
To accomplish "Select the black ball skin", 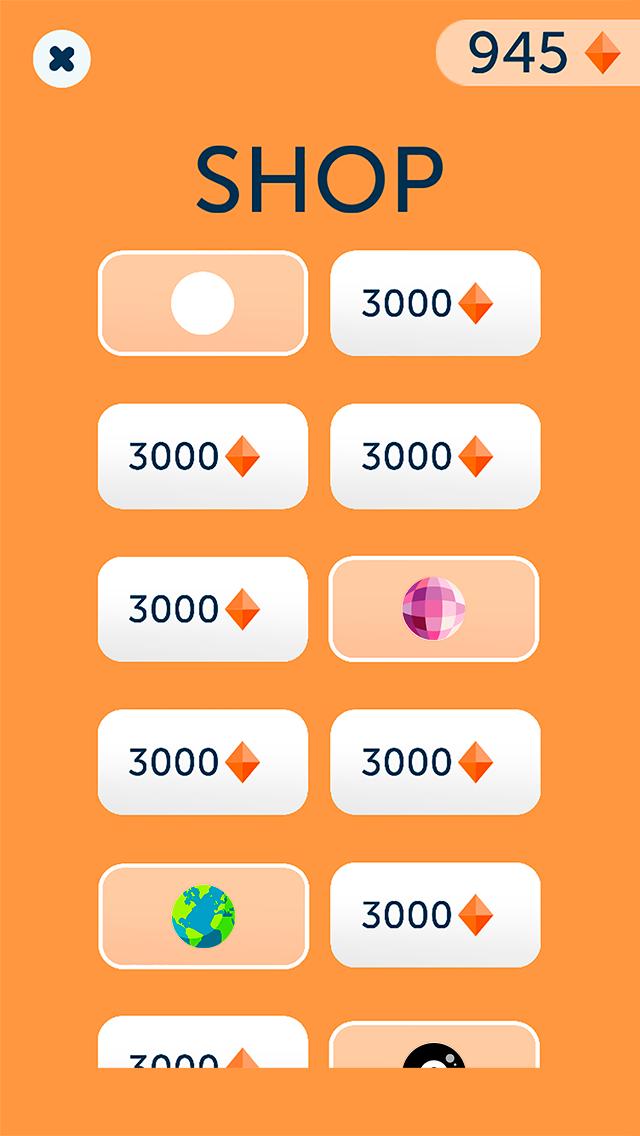I will [434, 1050].
